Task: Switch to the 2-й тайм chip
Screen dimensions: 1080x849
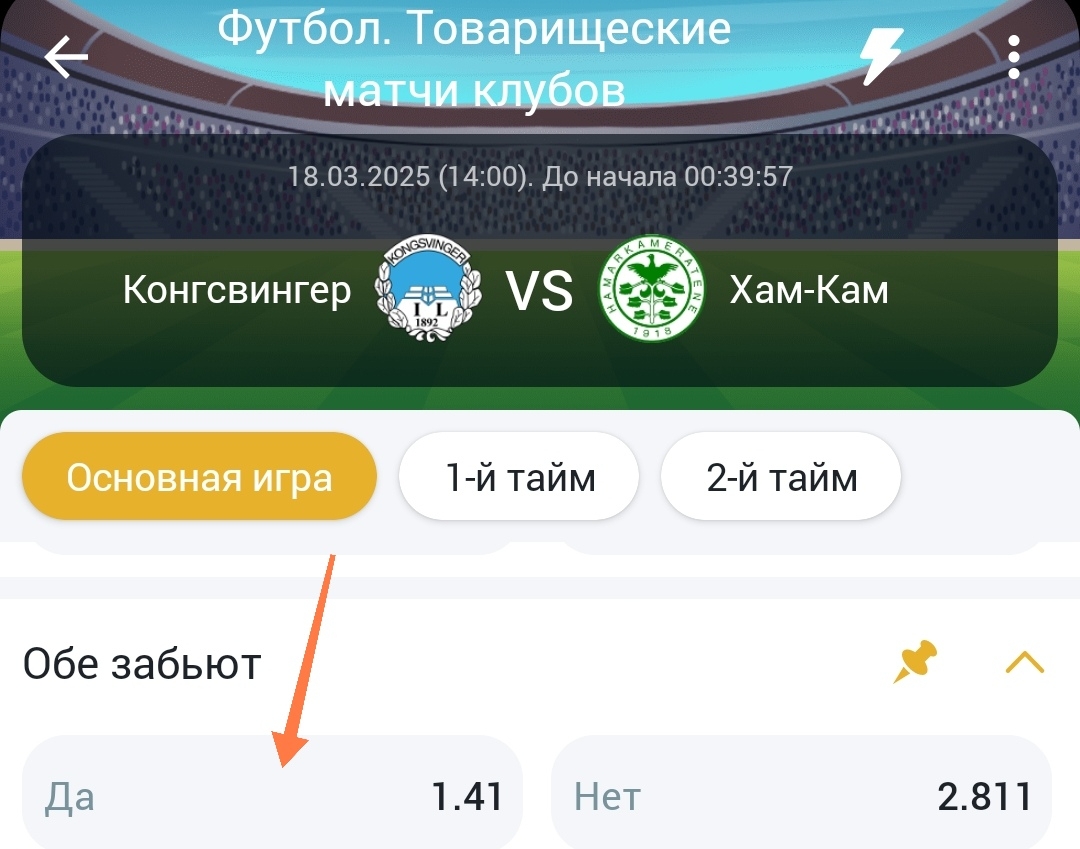Action: click(x=781, y=477)
